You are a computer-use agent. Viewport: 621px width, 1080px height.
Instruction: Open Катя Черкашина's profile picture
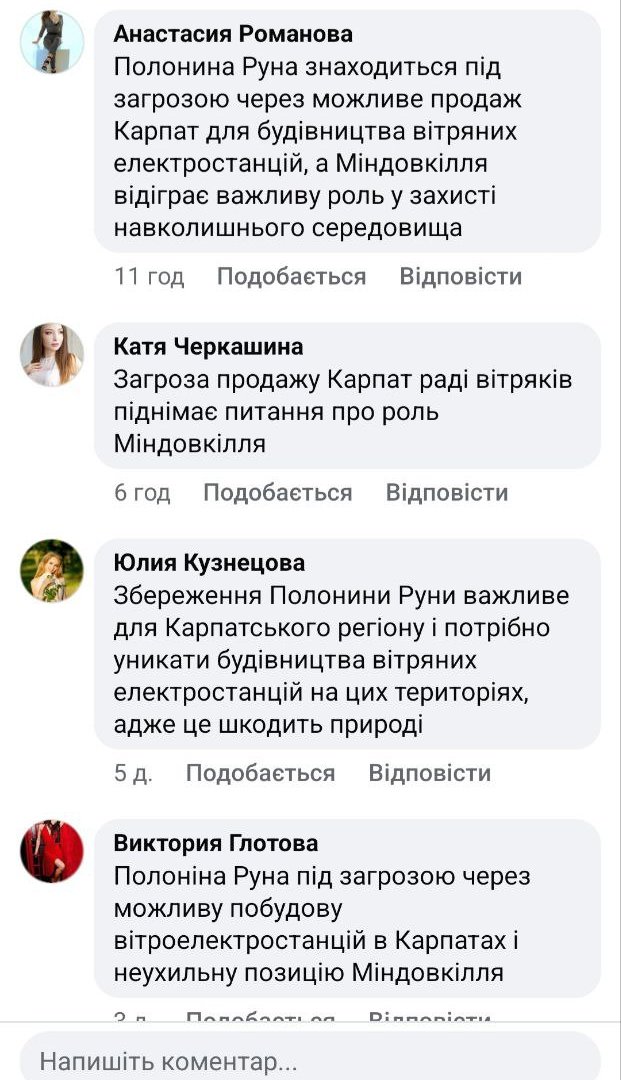pyautogui.click(x=51, y=355)
